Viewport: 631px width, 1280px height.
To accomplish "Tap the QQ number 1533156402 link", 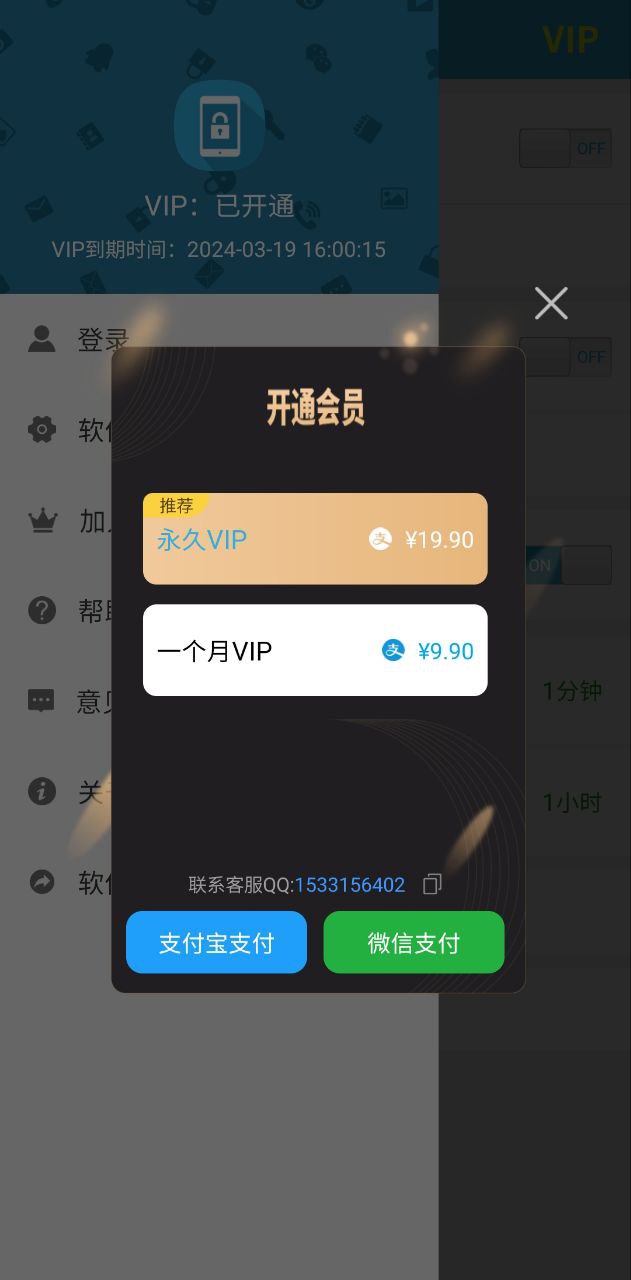I will point(350,885).
